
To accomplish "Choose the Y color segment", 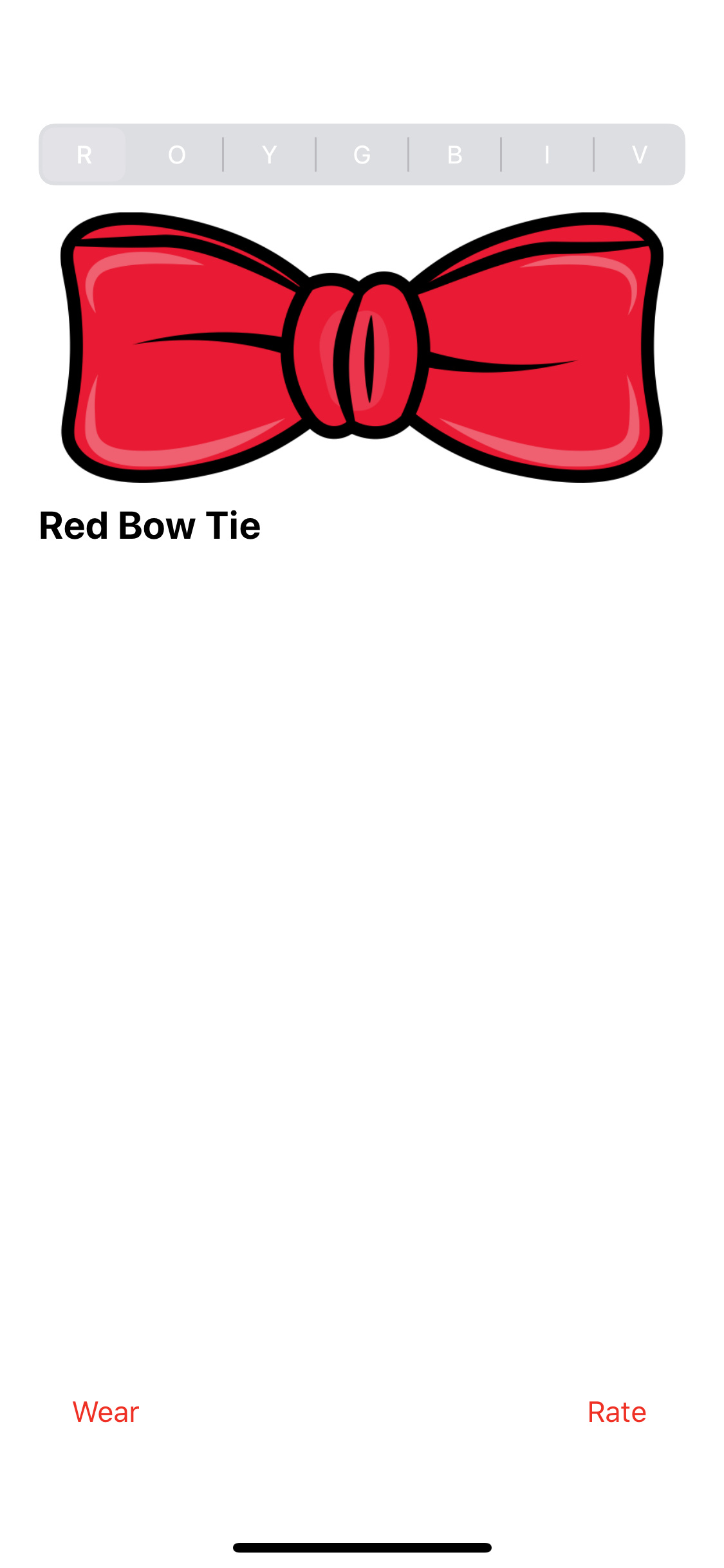I will [x=269, y=154].
